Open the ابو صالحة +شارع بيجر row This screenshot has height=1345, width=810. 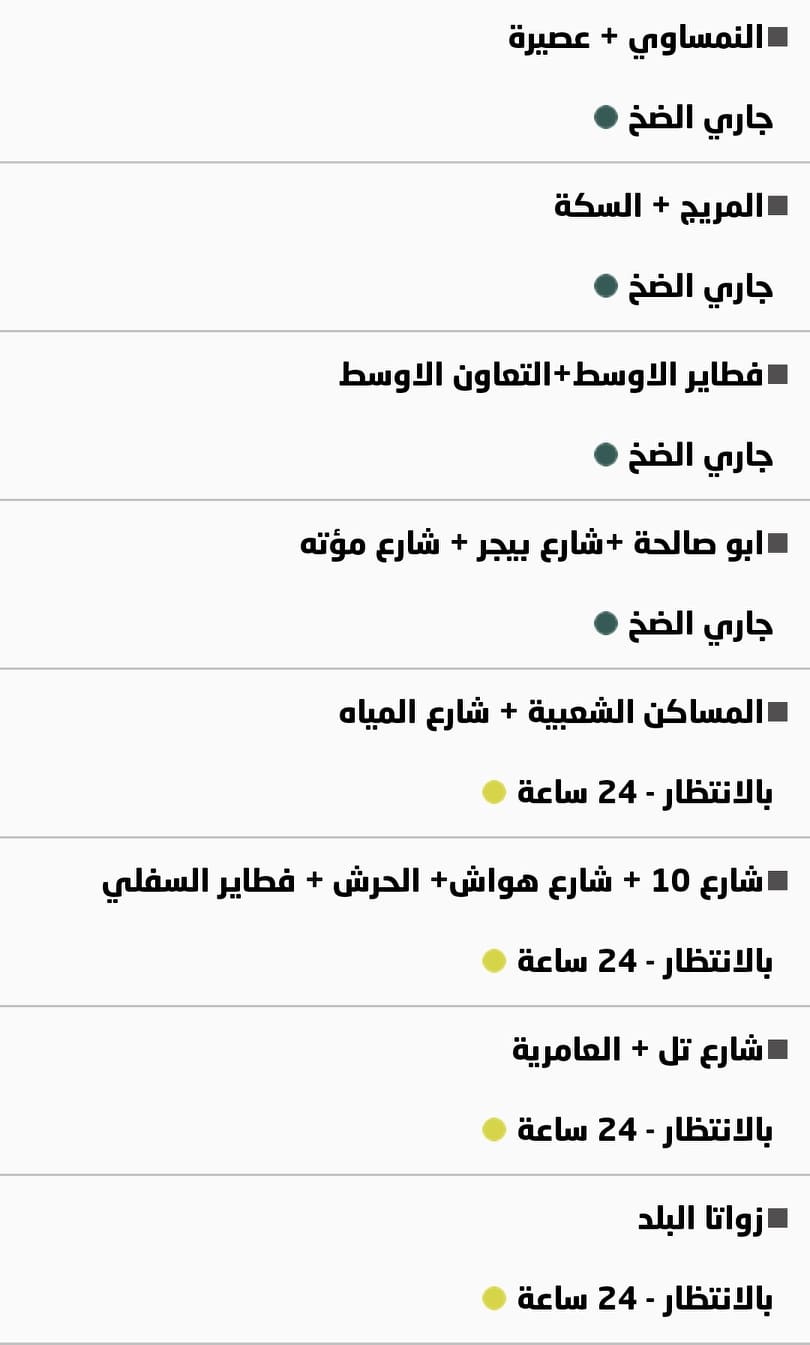pos(531,544)
